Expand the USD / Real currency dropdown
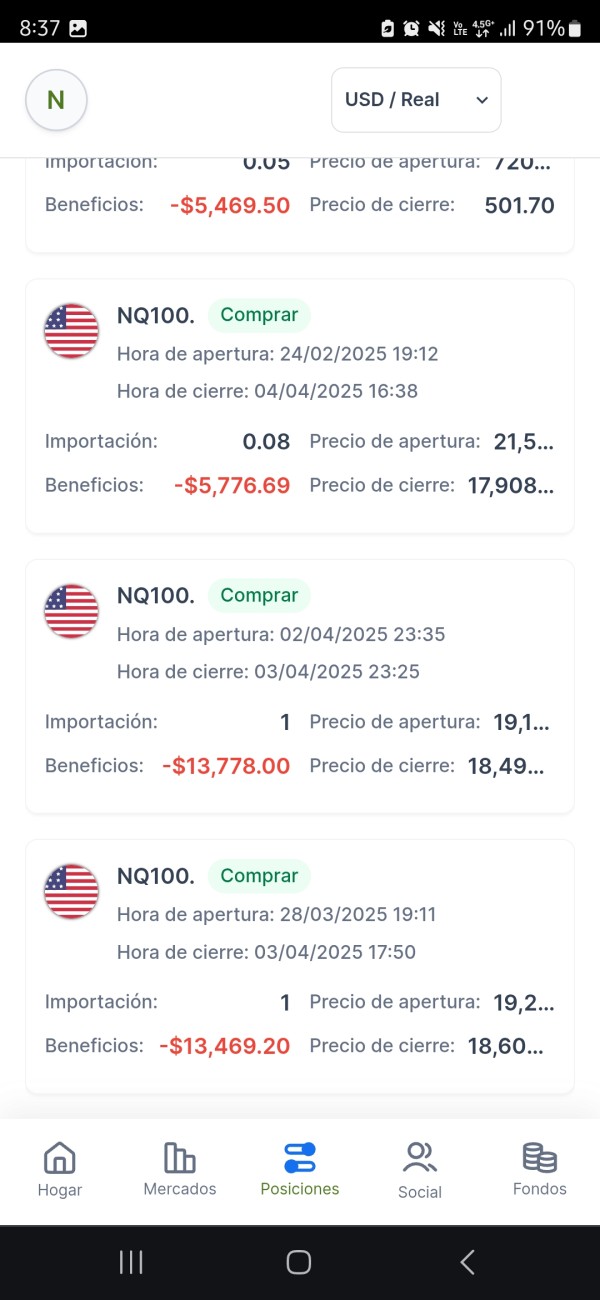 coord(416,100)
